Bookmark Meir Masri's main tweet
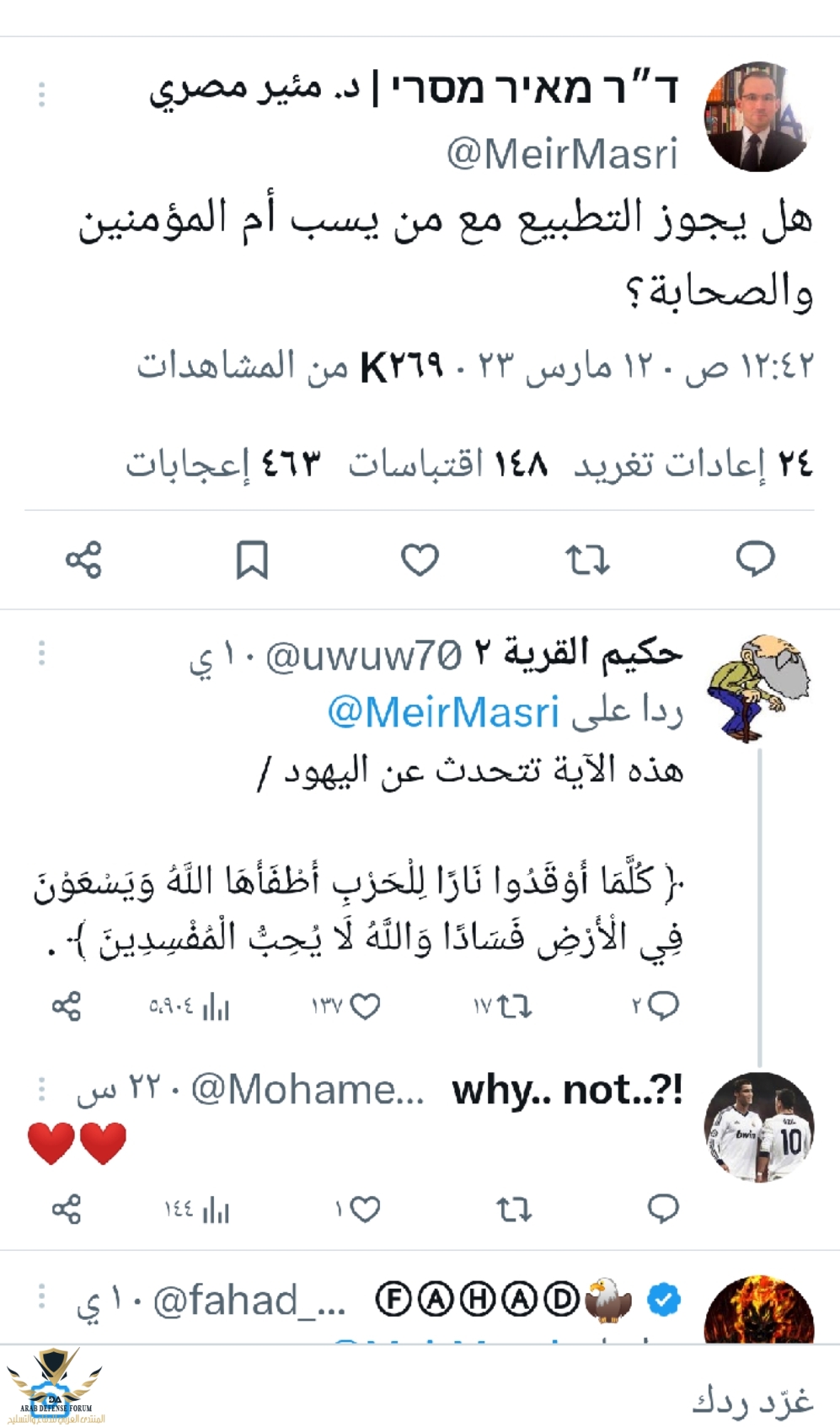Image resolution: width=840 pixels, height=1427 pixels. point(251,560)
